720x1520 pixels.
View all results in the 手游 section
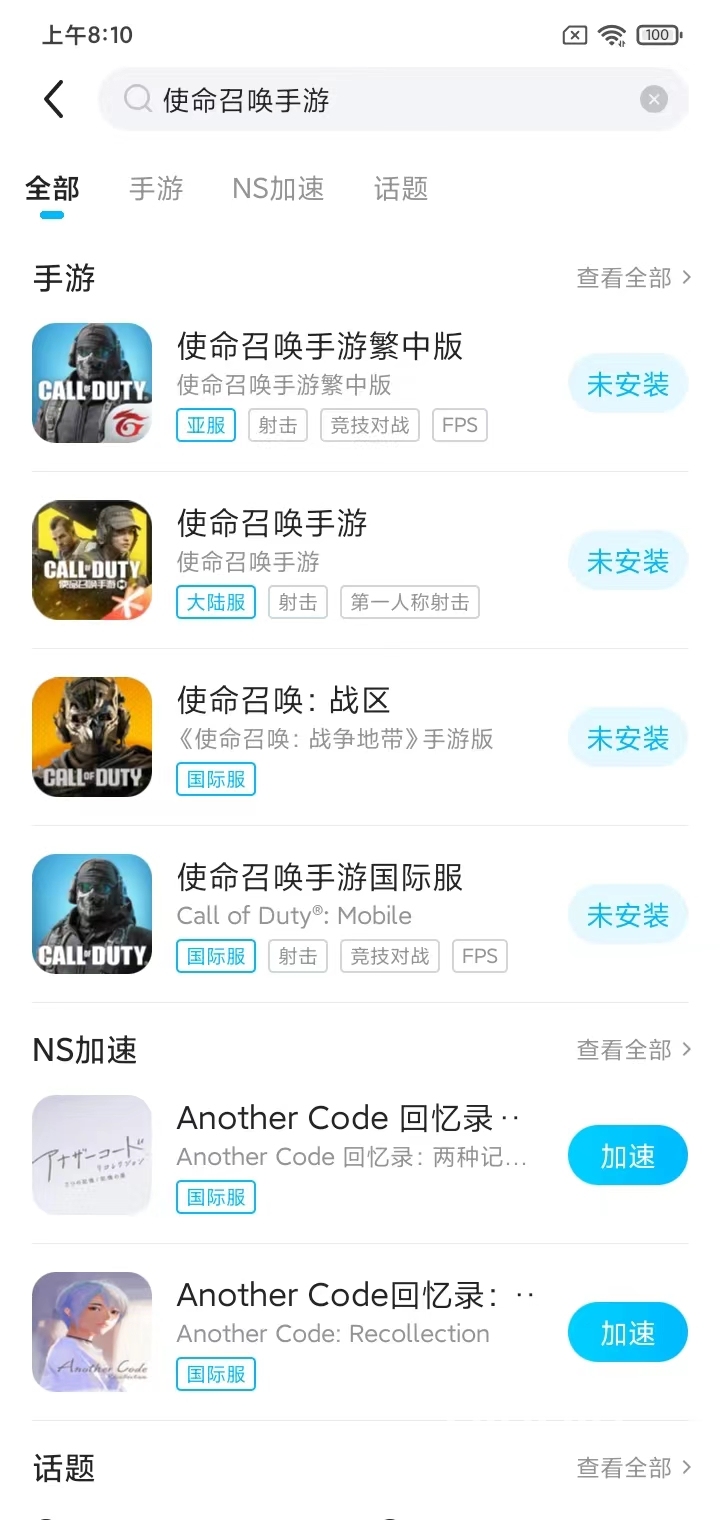(x=633, y=278)
